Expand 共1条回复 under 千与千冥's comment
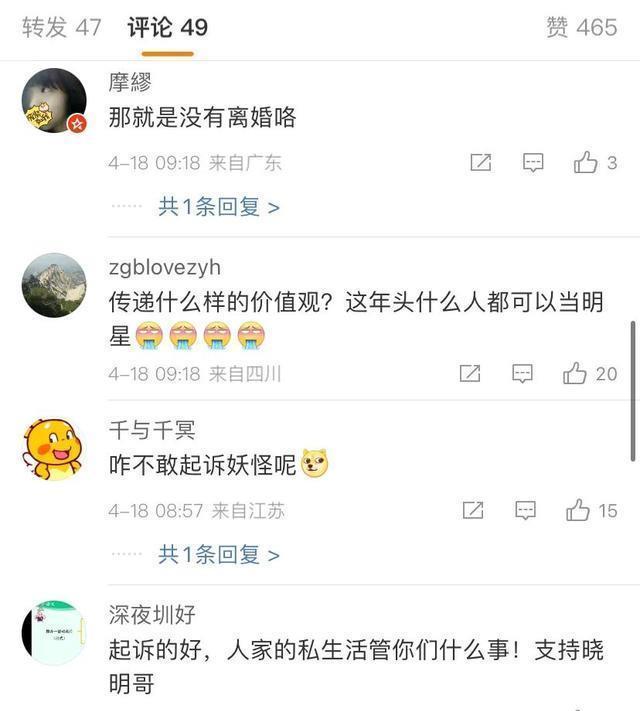The width and height of the screenshot is (640, 711). (x=218, y=554)
